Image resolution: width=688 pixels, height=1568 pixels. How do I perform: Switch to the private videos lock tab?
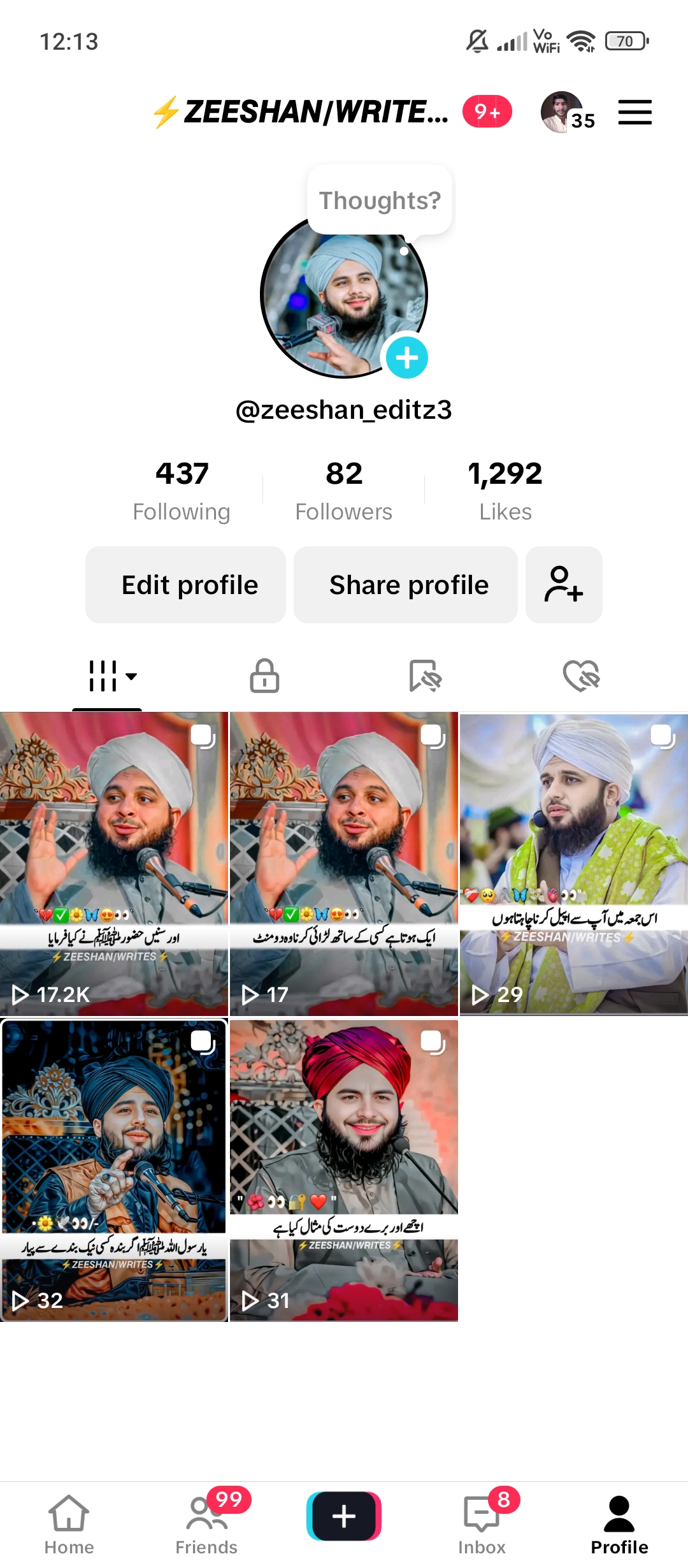coord(264,676)
